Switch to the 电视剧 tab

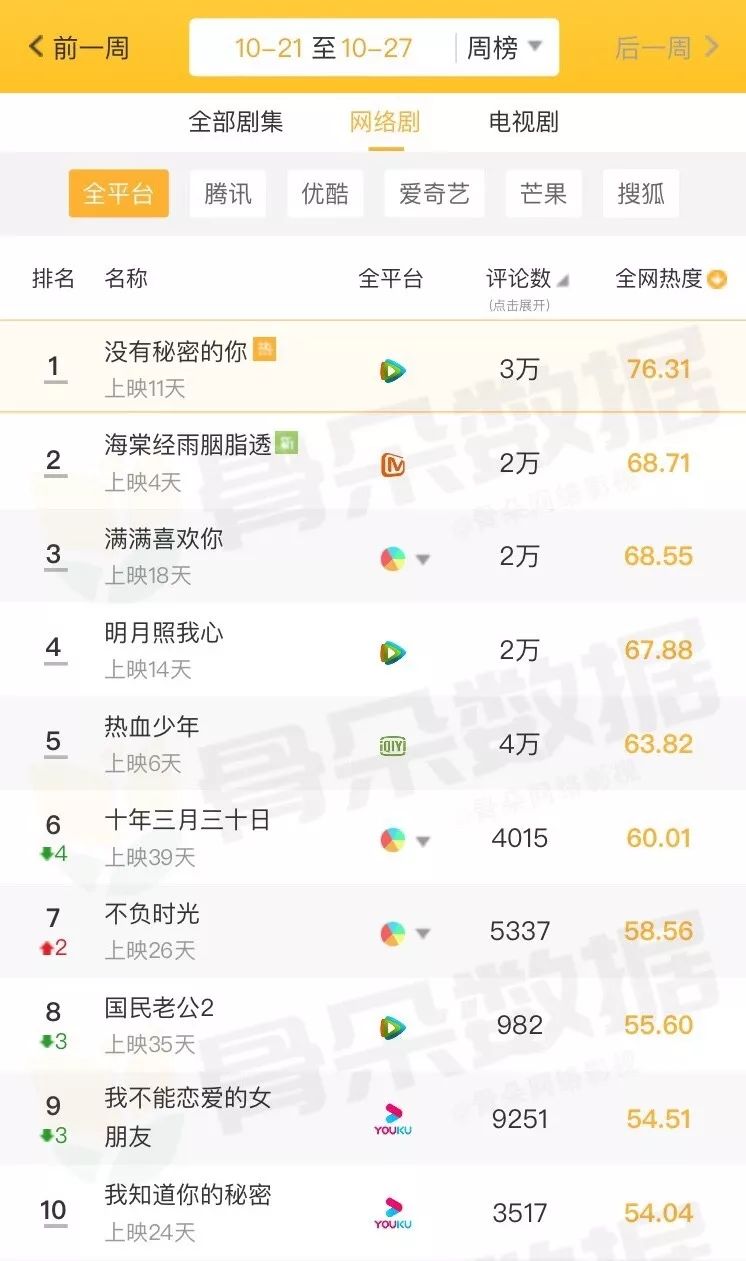click(x=523, y=122)
